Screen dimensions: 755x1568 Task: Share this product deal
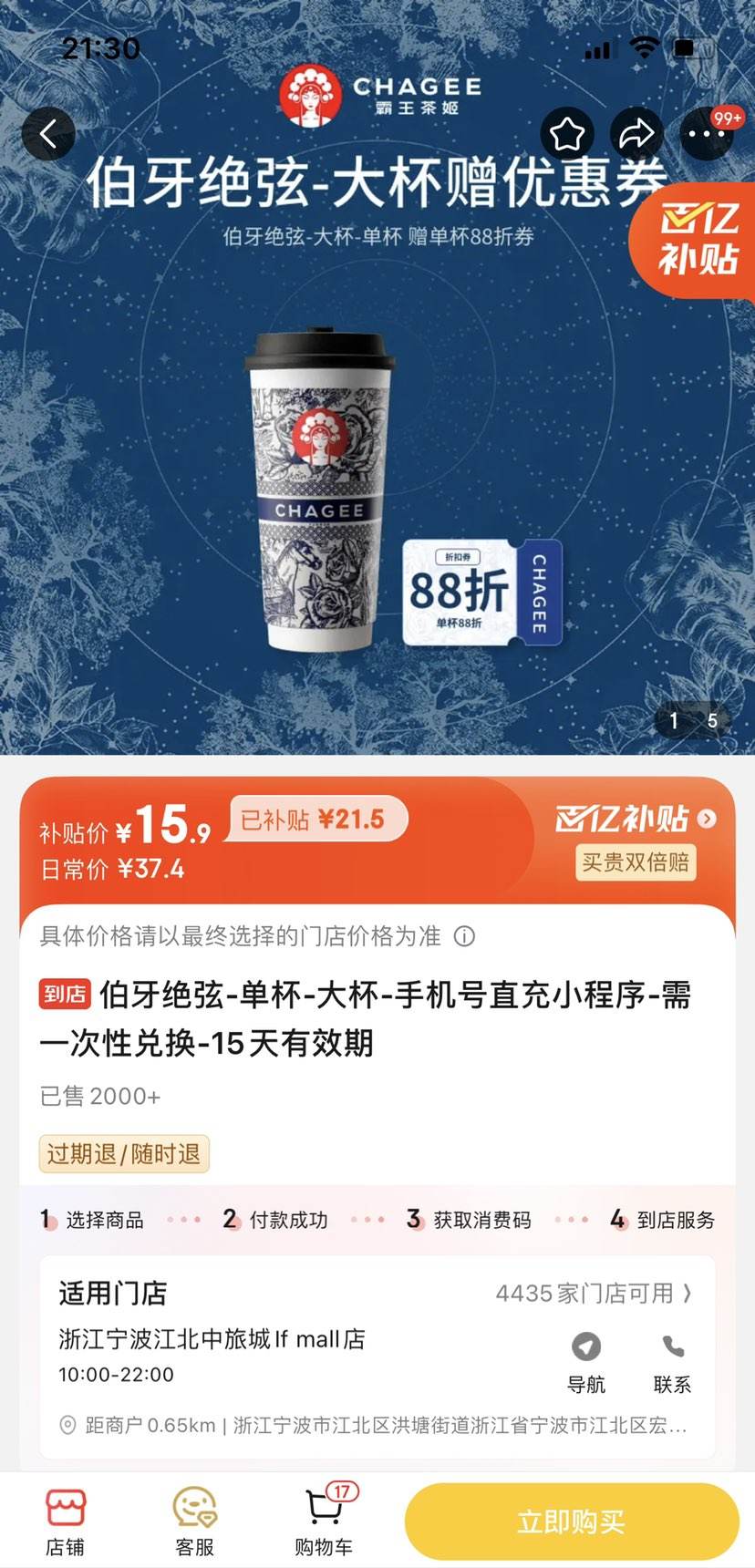coord(636,135)
